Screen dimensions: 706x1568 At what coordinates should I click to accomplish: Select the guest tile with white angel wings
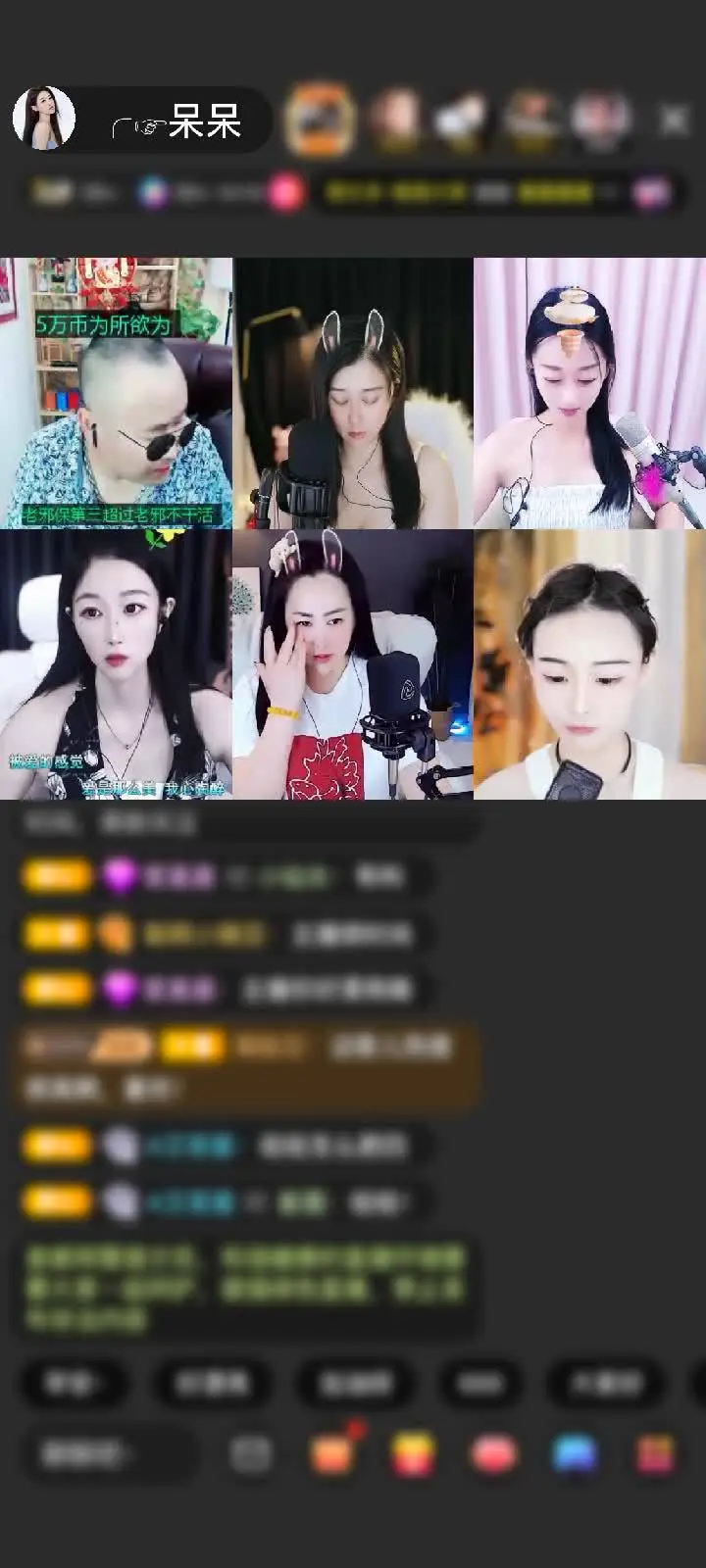pos(353,393)
